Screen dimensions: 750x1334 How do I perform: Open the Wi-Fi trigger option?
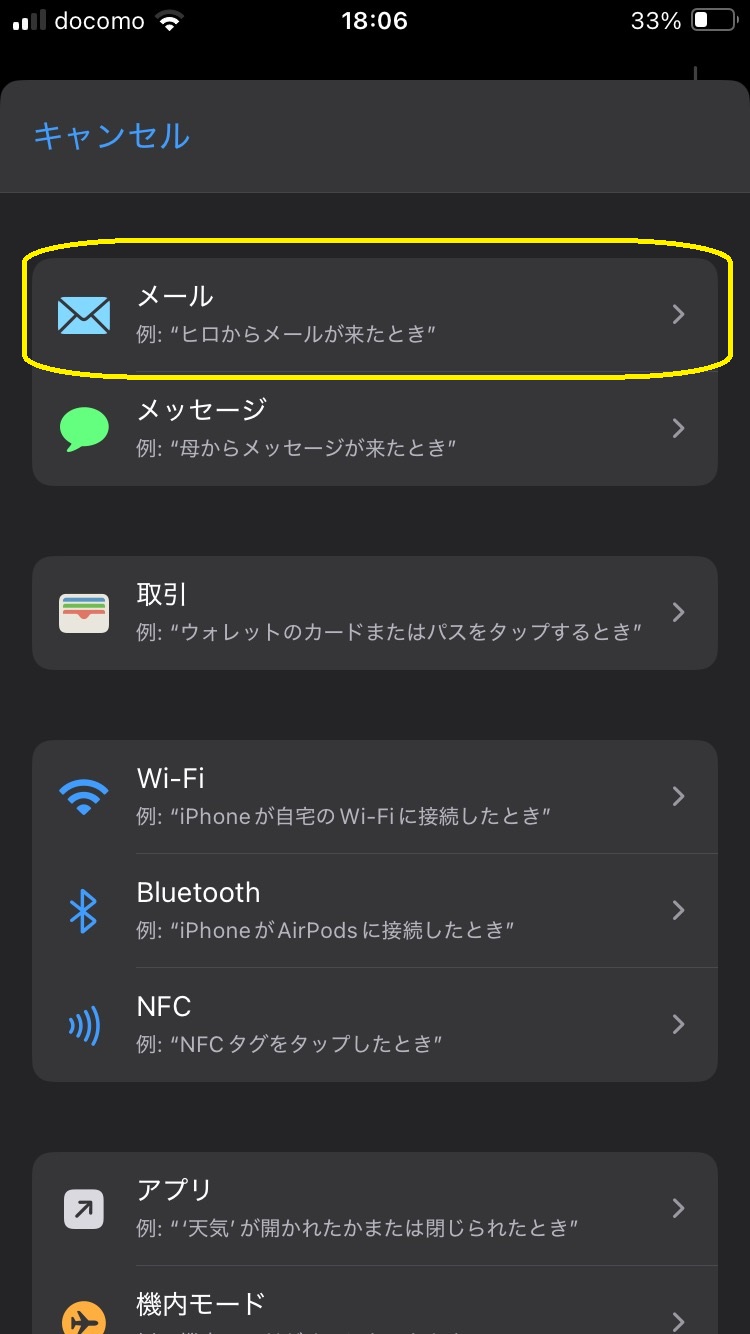click(375, 797)
